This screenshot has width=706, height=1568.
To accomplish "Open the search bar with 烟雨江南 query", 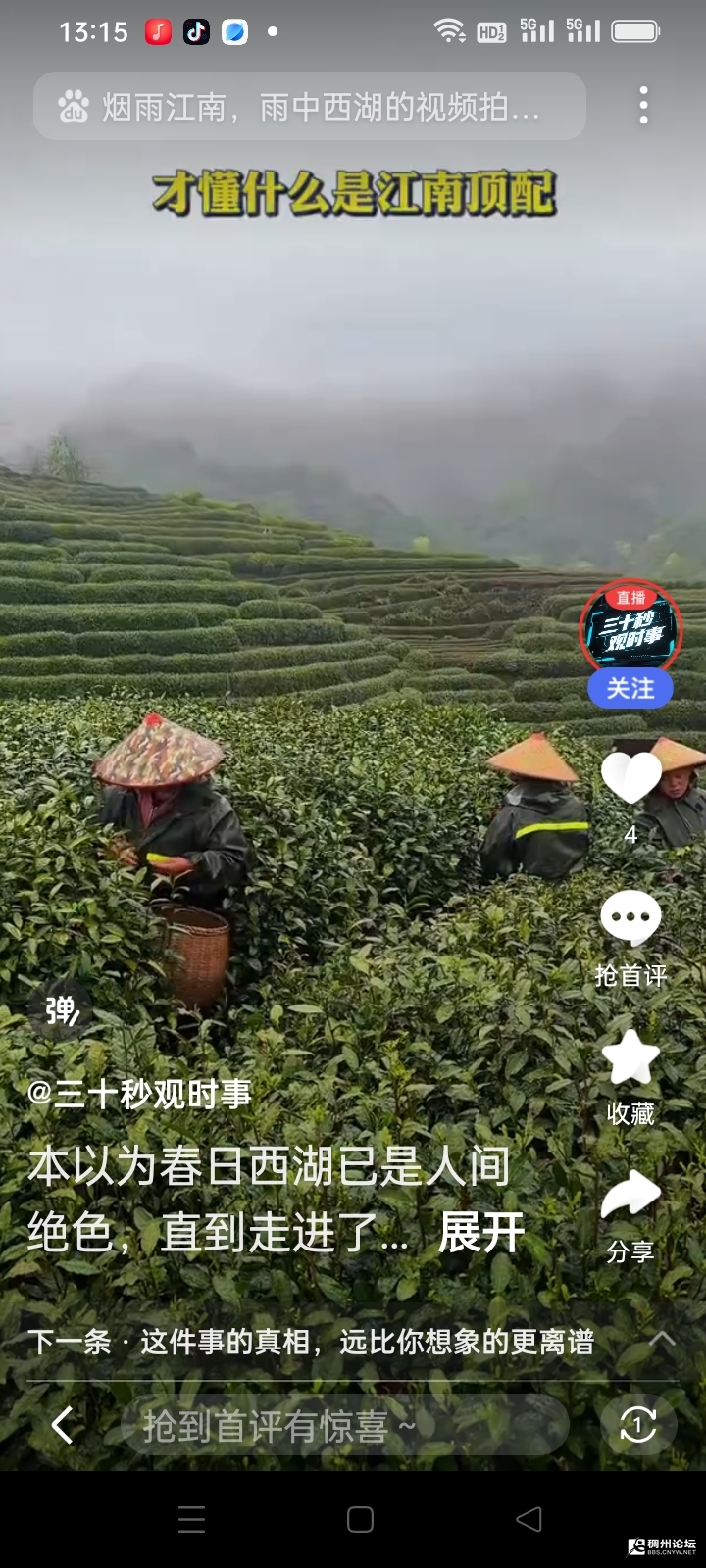I will pyautogui.click(x=309, y=107).
